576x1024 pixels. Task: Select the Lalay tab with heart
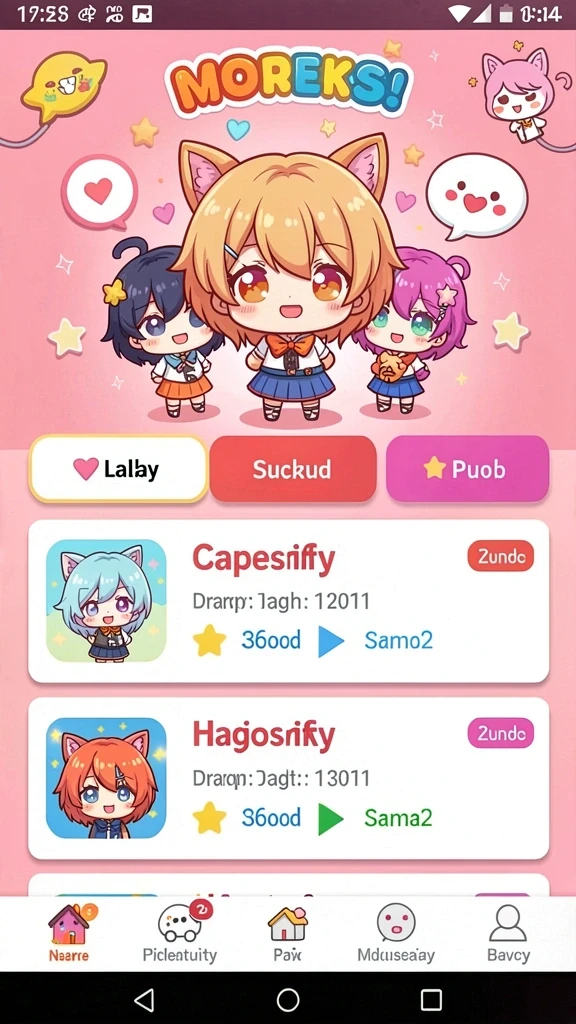tap(118, 469)
